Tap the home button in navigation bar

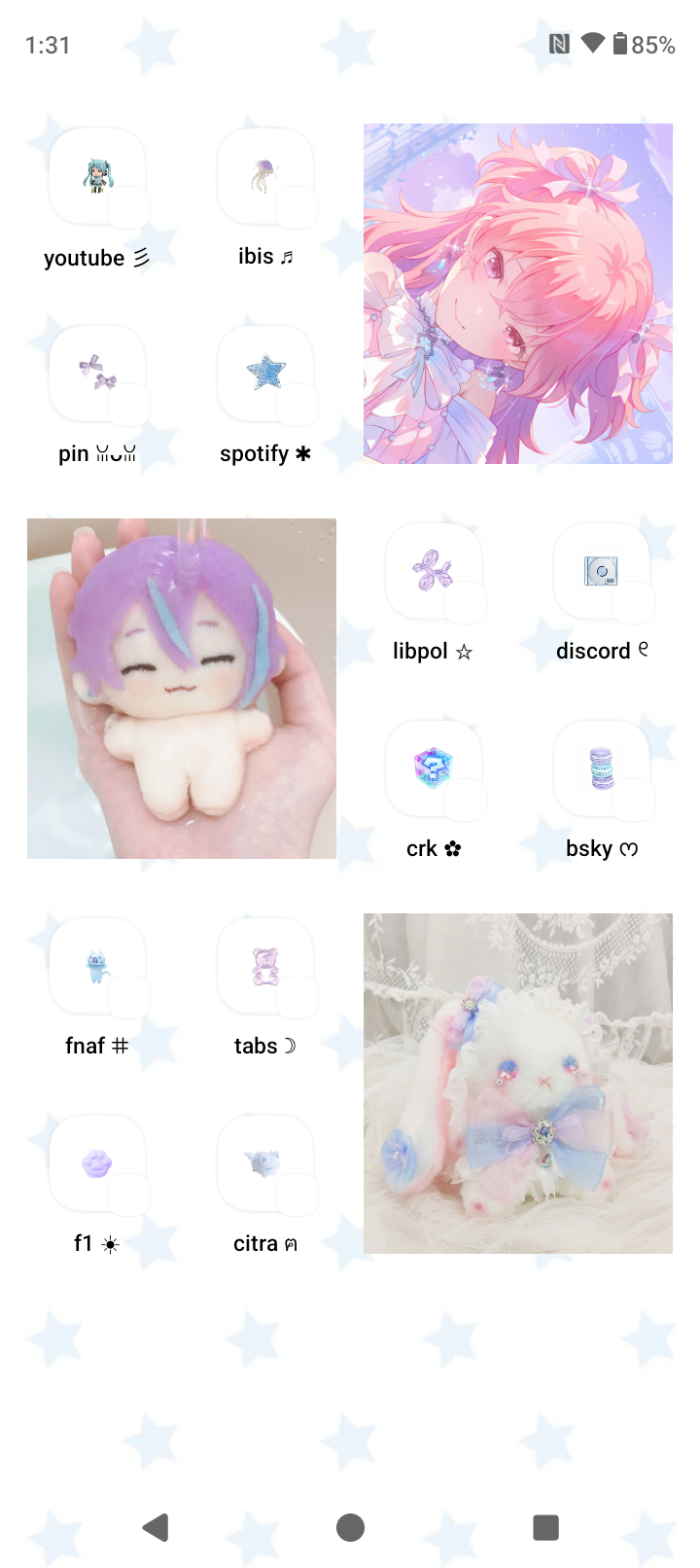click(350, 1527)
